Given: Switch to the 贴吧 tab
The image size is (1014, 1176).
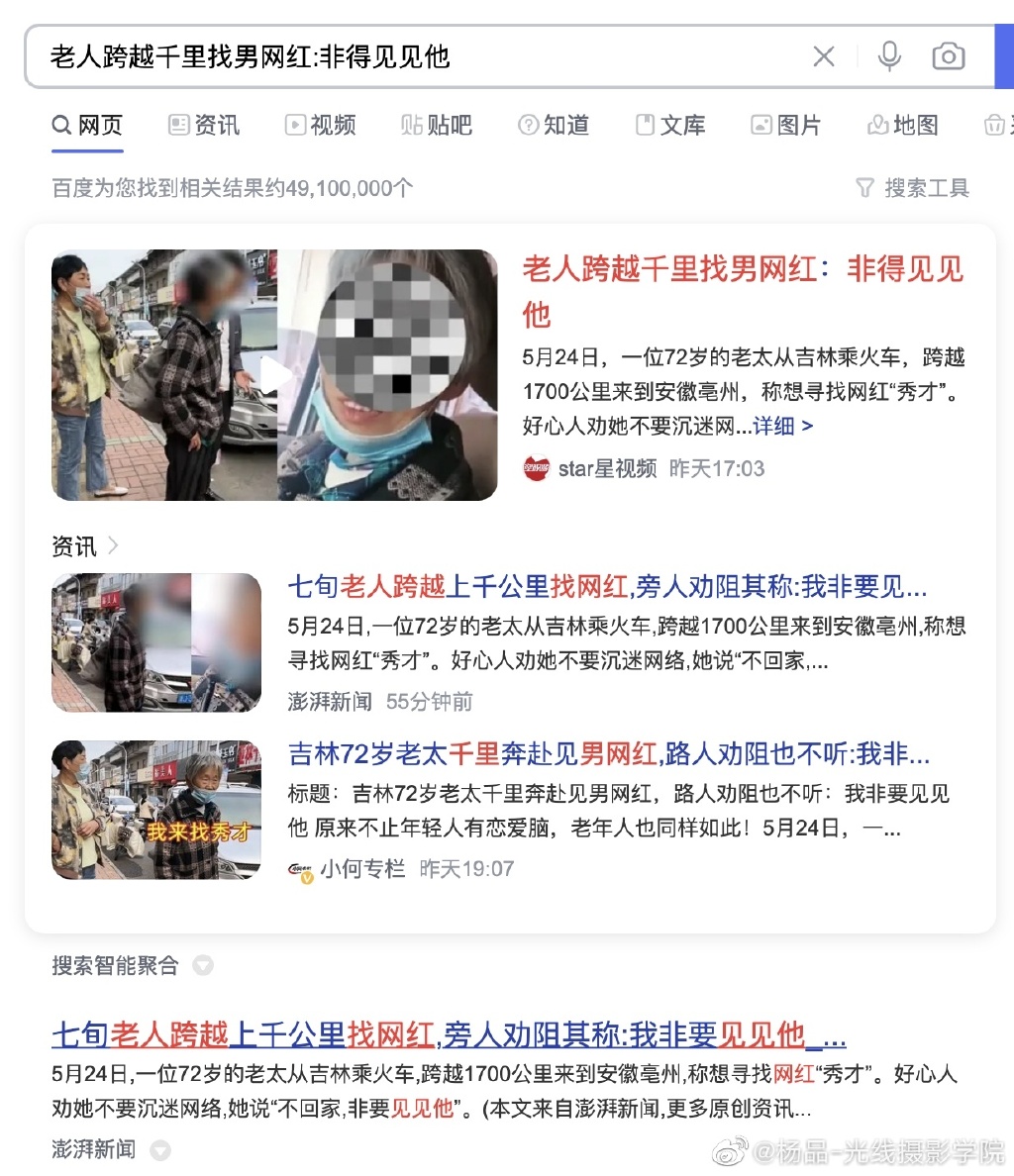Looking at the screenshot, I should click(437, 125).
